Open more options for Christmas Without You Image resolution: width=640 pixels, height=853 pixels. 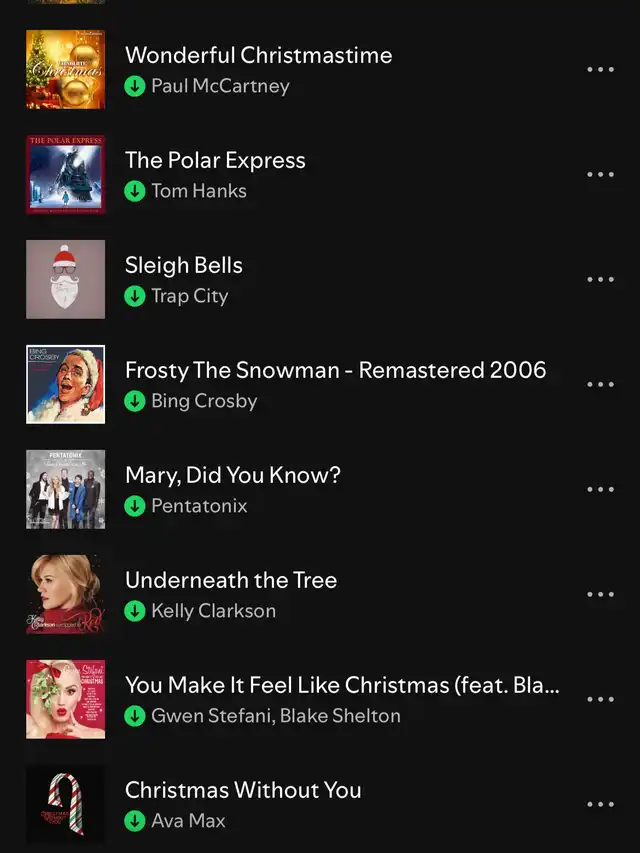click(x=600, y=805)
